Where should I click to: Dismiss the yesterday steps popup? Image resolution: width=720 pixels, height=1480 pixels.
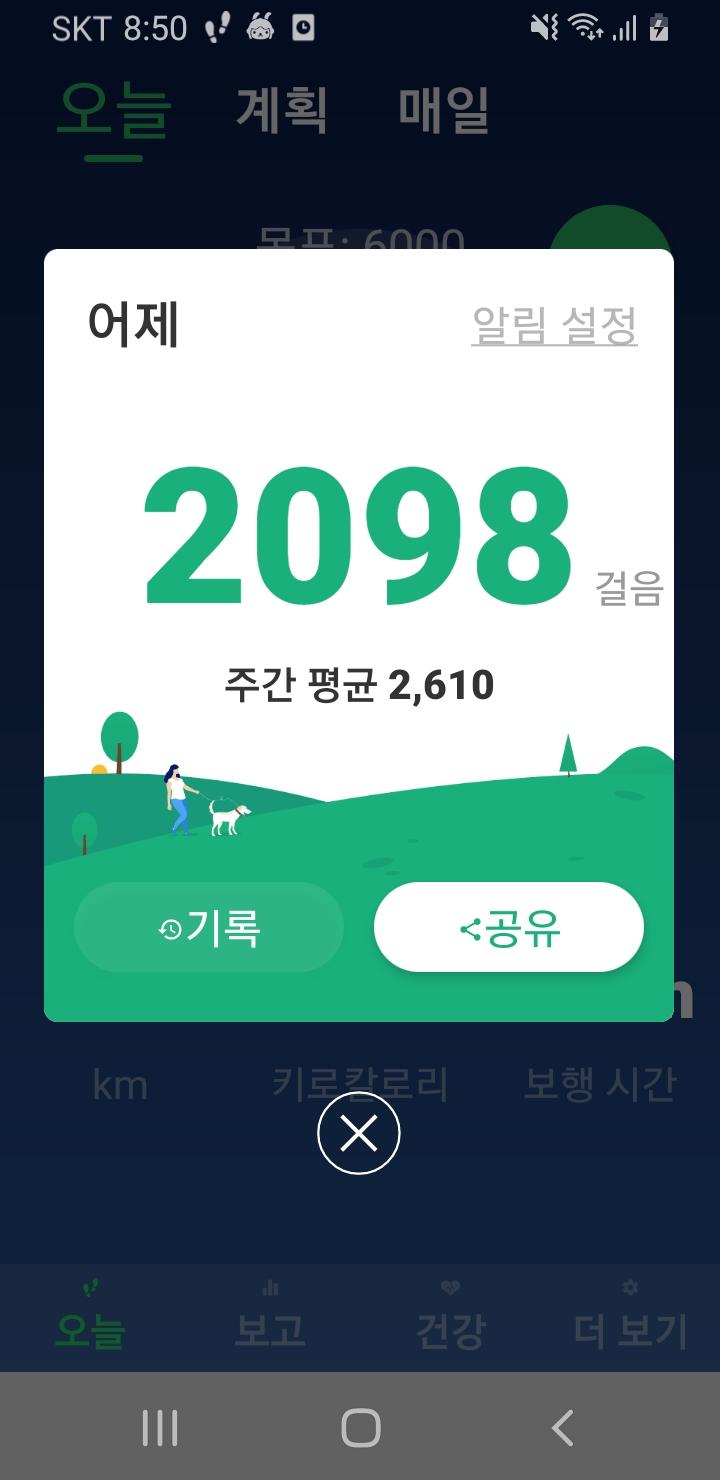(359, 1133)
